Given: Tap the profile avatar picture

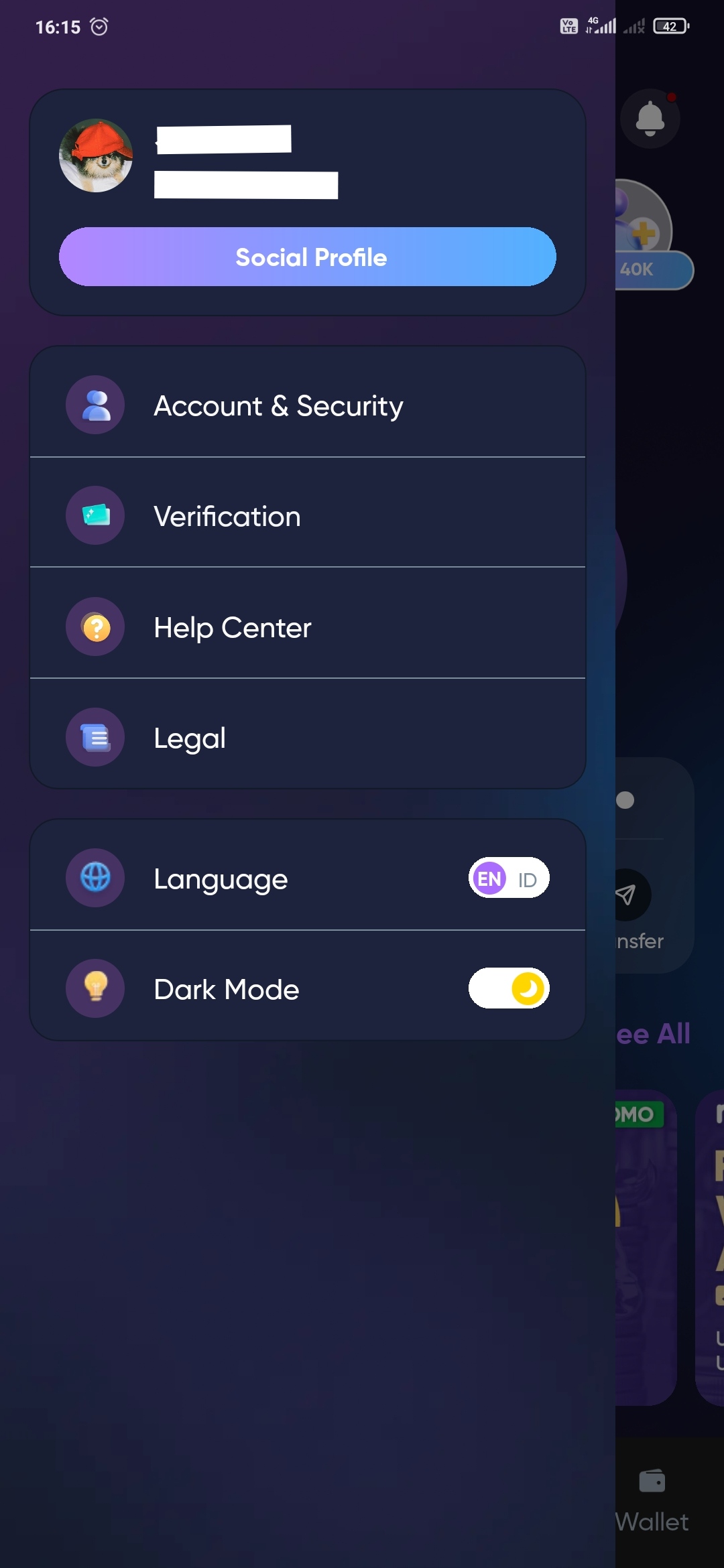Looking at the screenshot, I should 96,156.
